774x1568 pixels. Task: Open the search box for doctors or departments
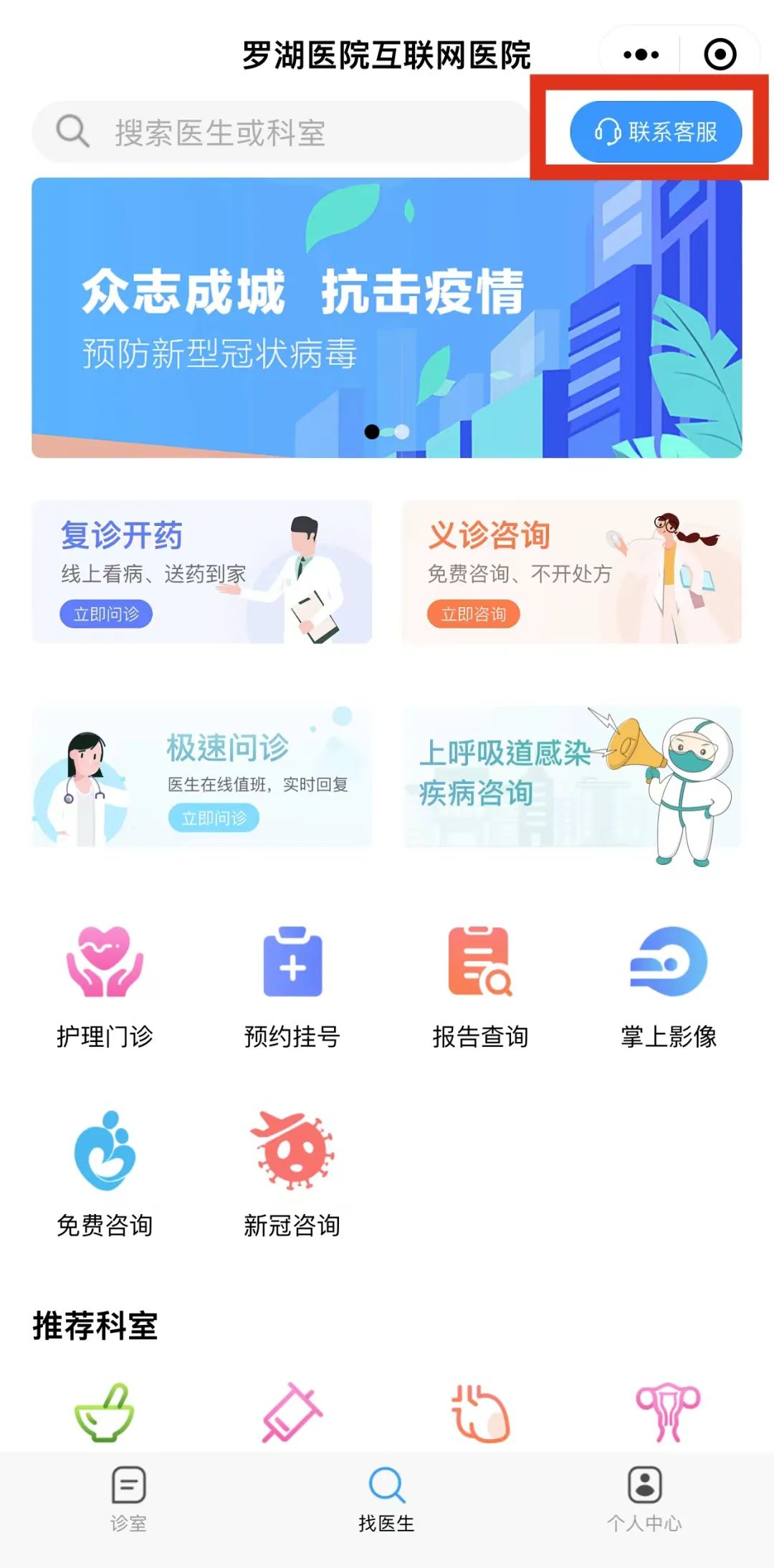click(279, 133)
